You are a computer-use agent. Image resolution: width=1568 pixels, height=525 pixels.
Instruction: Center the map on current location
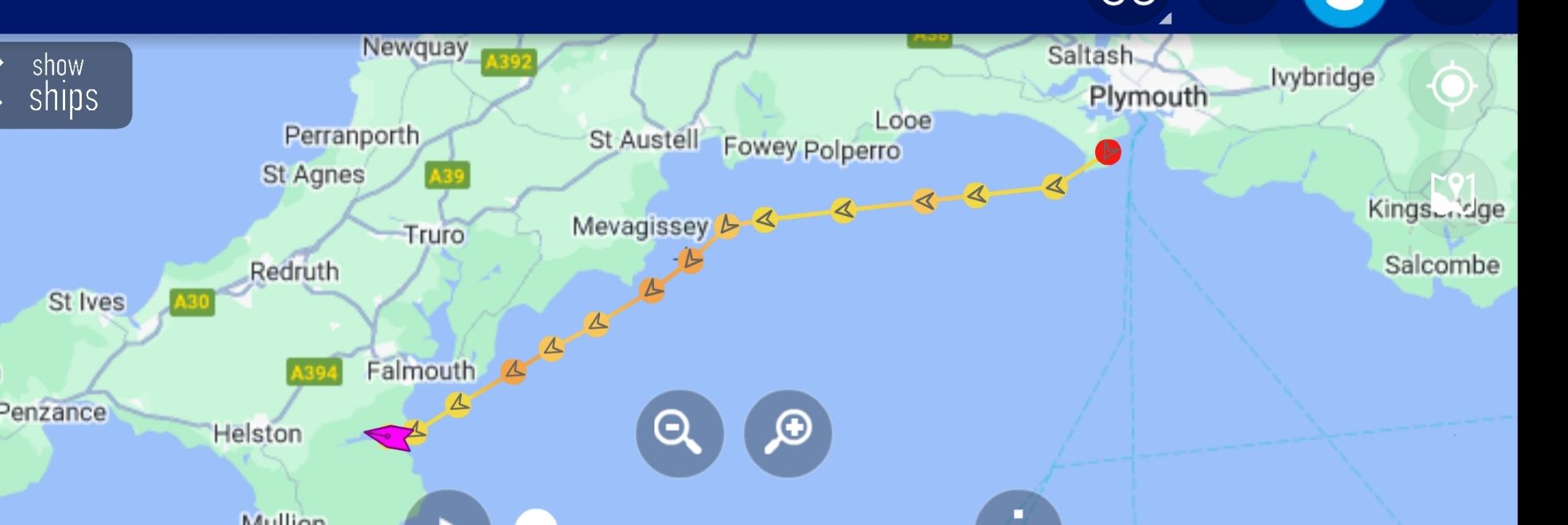[1452, 86]
